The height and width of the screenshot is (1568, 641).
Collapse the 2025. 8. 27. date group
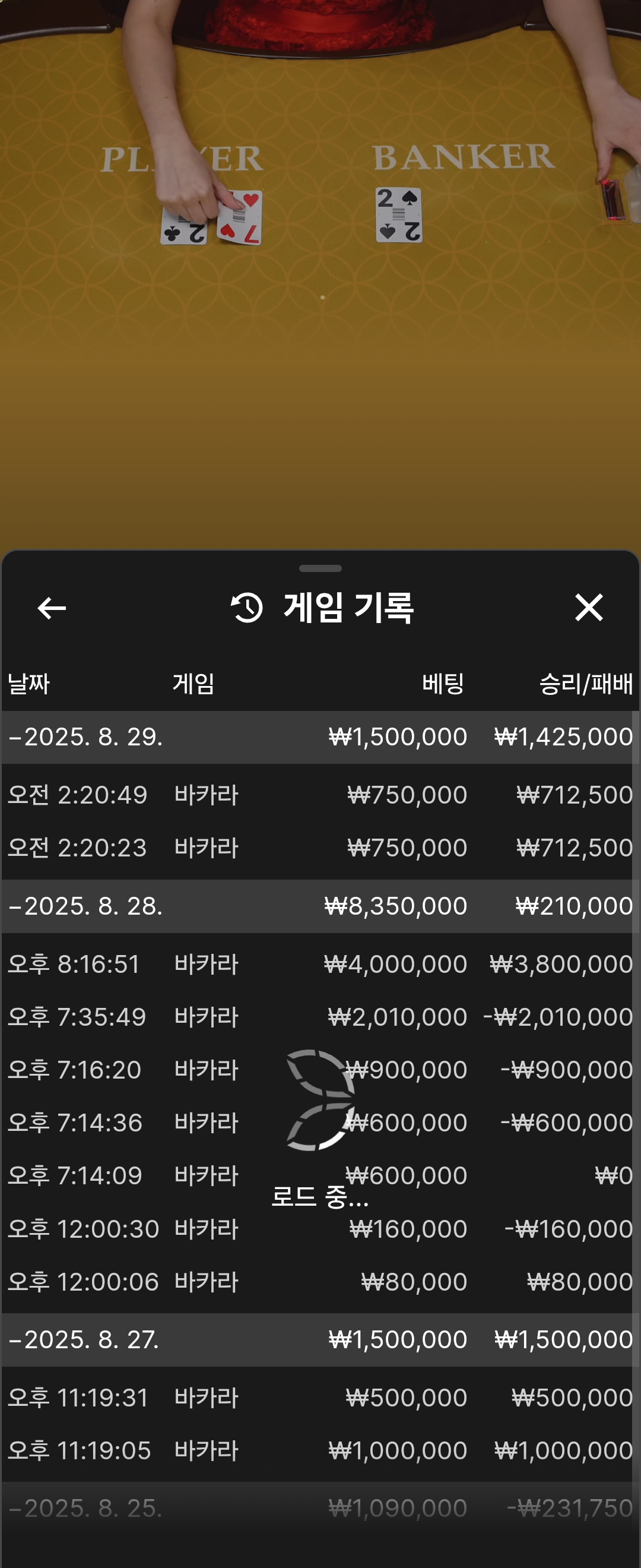[x=85, y=1340]
